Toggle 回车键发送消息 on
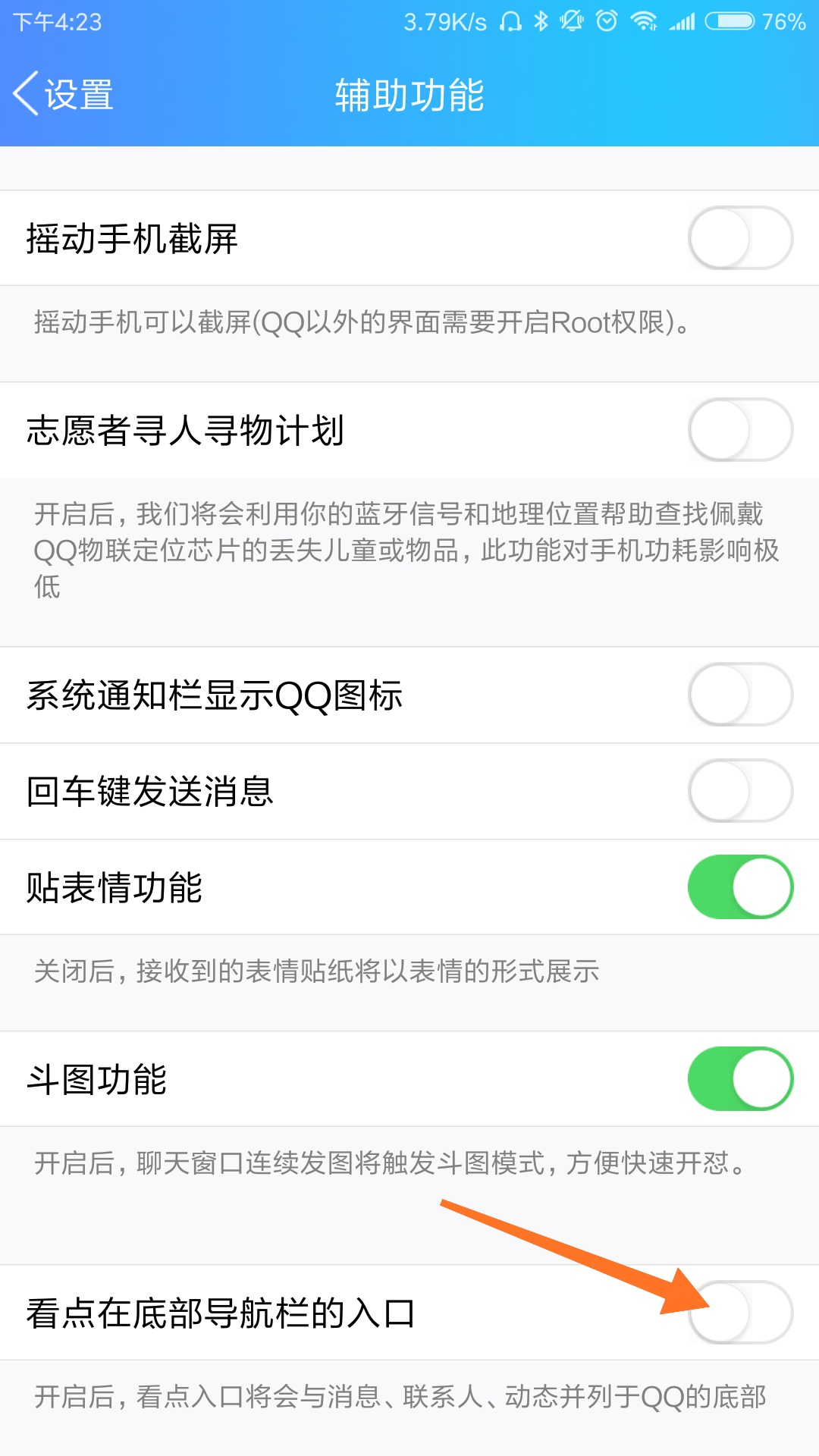This screenshot has width=819, height=1456. pyautogui.click(x=740, y=791)
